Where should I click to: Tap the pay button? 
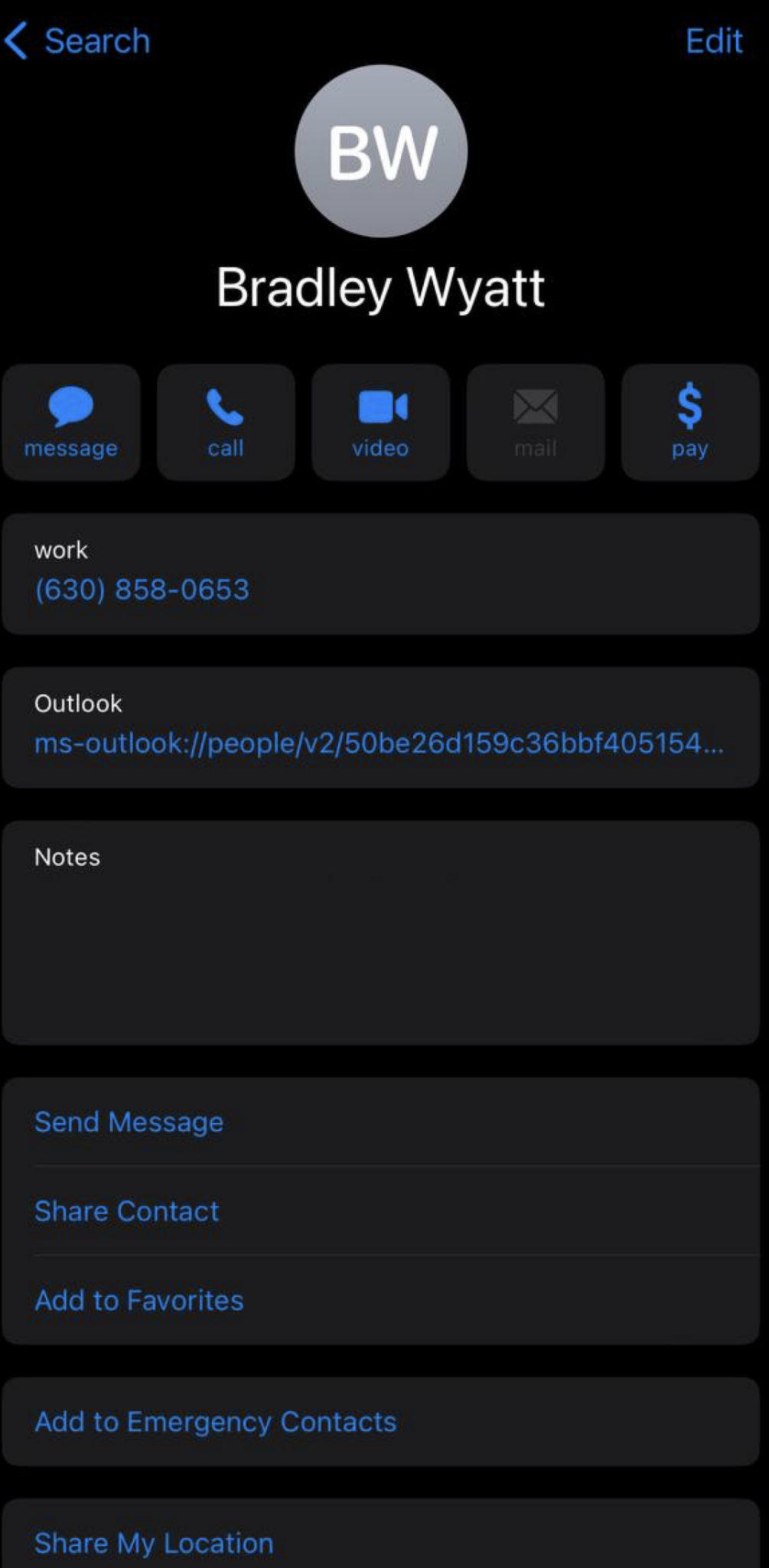tap(689, 422)
